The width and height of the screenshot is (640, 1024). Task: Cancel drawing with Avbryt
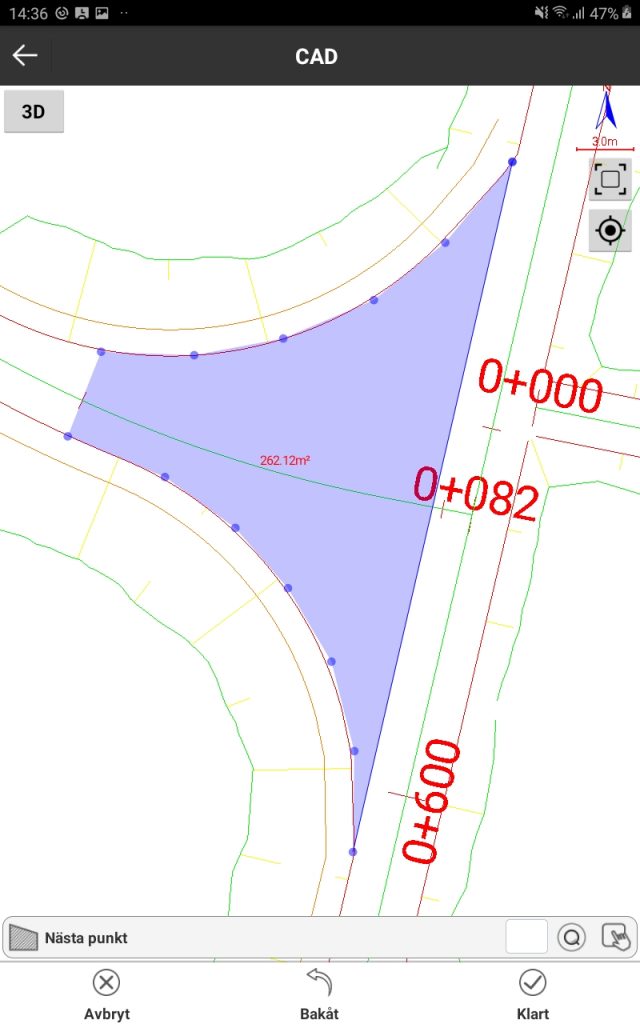click(x=107, y=994)
